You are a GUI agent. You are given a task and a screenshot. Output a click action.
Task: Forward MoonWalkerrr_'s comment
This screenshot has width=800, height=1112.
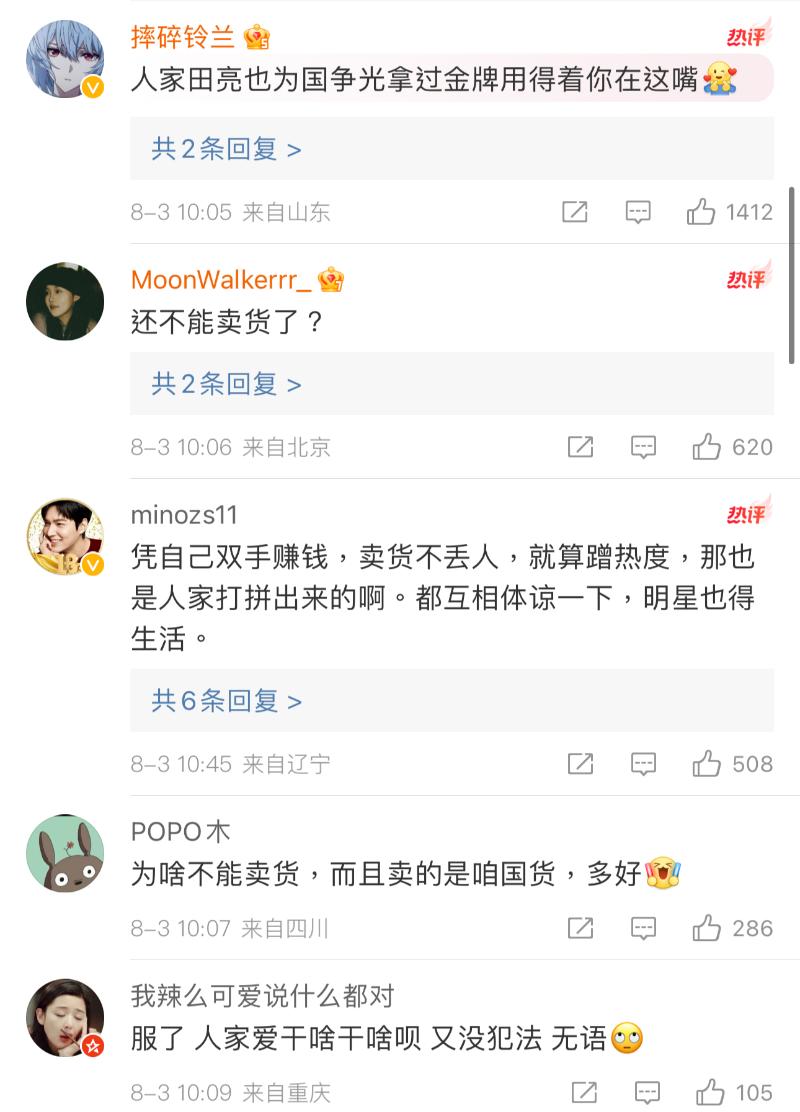(x=581, y=447)
